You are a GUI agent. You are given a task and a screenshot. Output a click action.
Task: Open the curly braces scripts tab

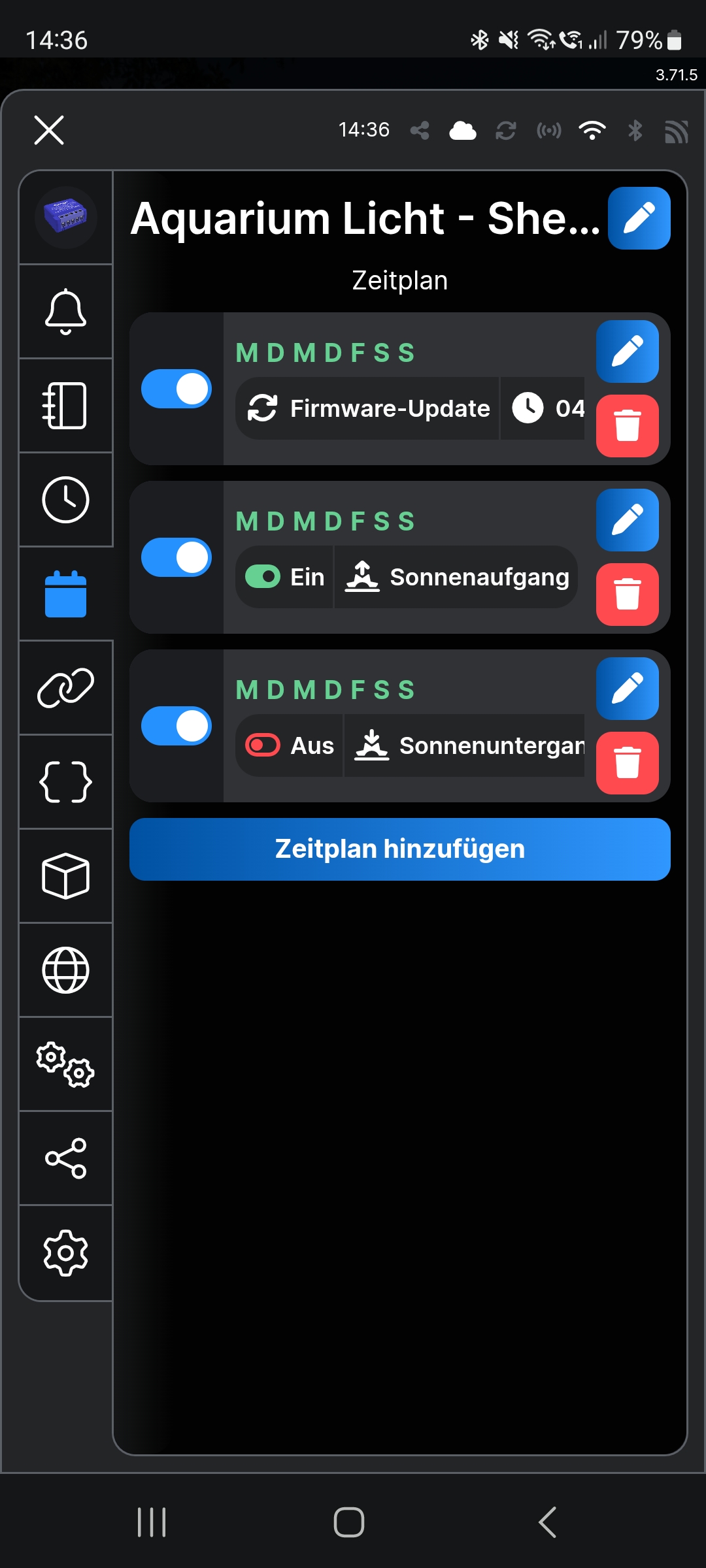[65, 782]
